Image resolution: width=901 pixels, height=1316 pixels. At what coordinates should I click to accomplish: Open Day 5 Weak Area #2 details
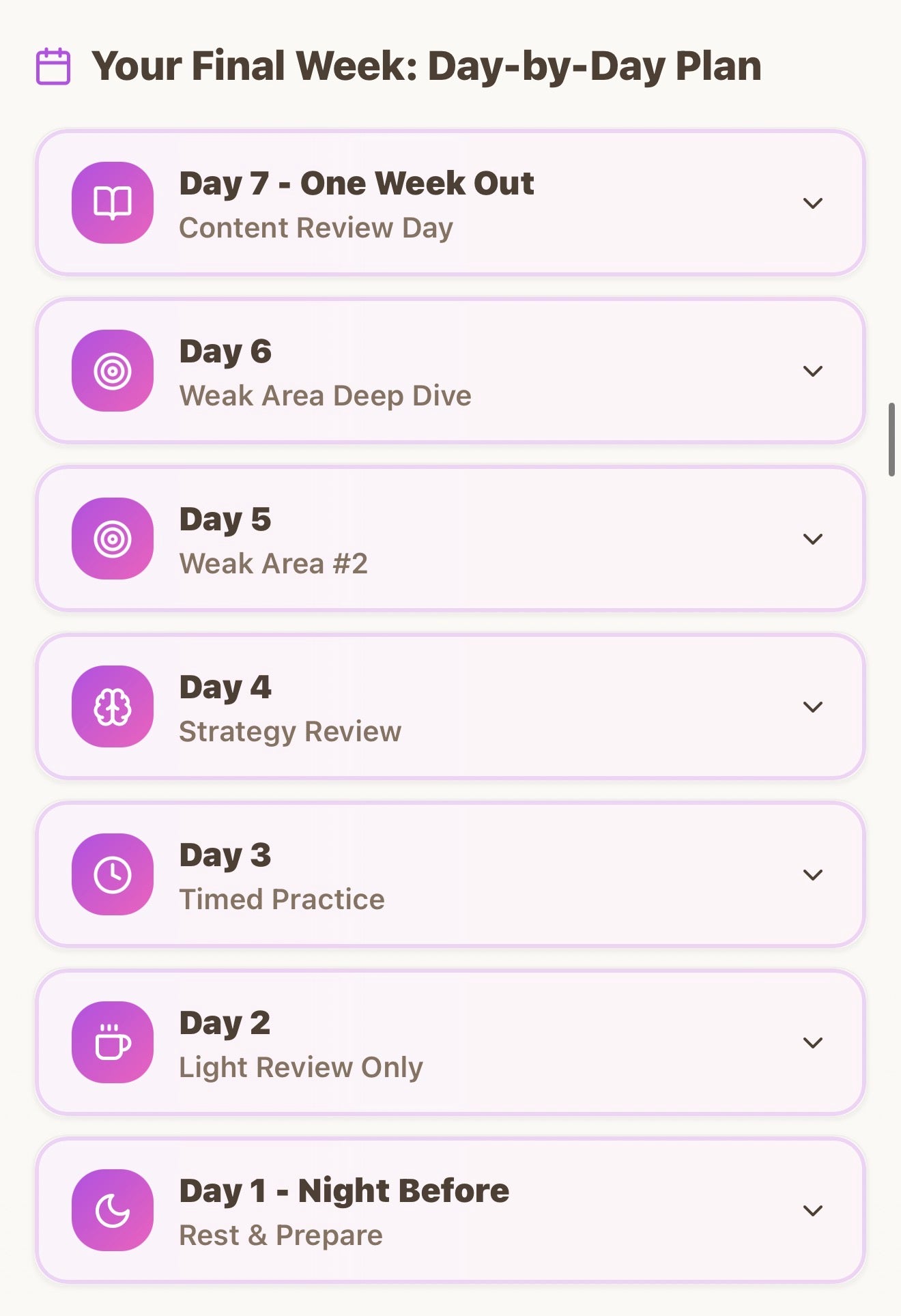[x=812, y=539]
